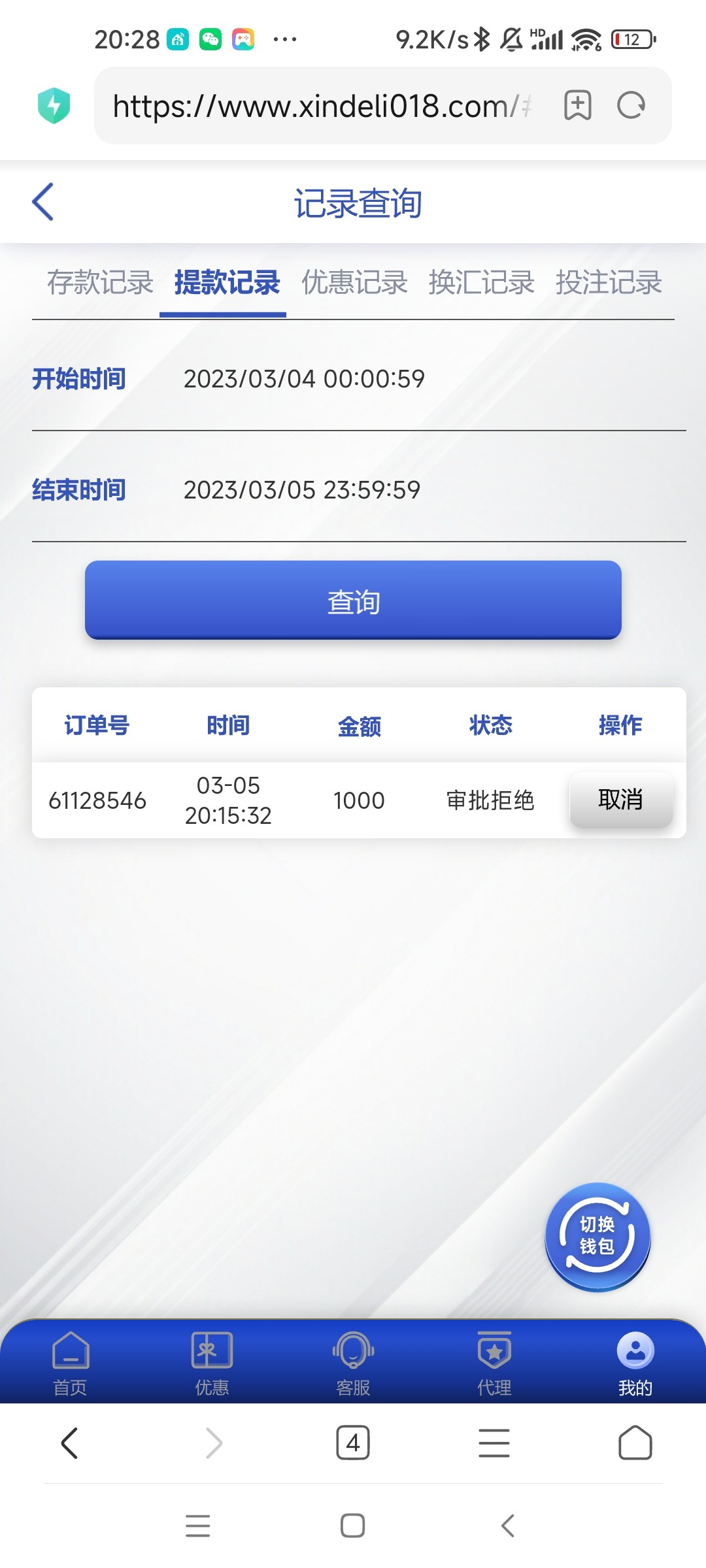The image size is (706, 1568).
Task: Open the browser menu with three lines
Action: (x=494, y=1443)
